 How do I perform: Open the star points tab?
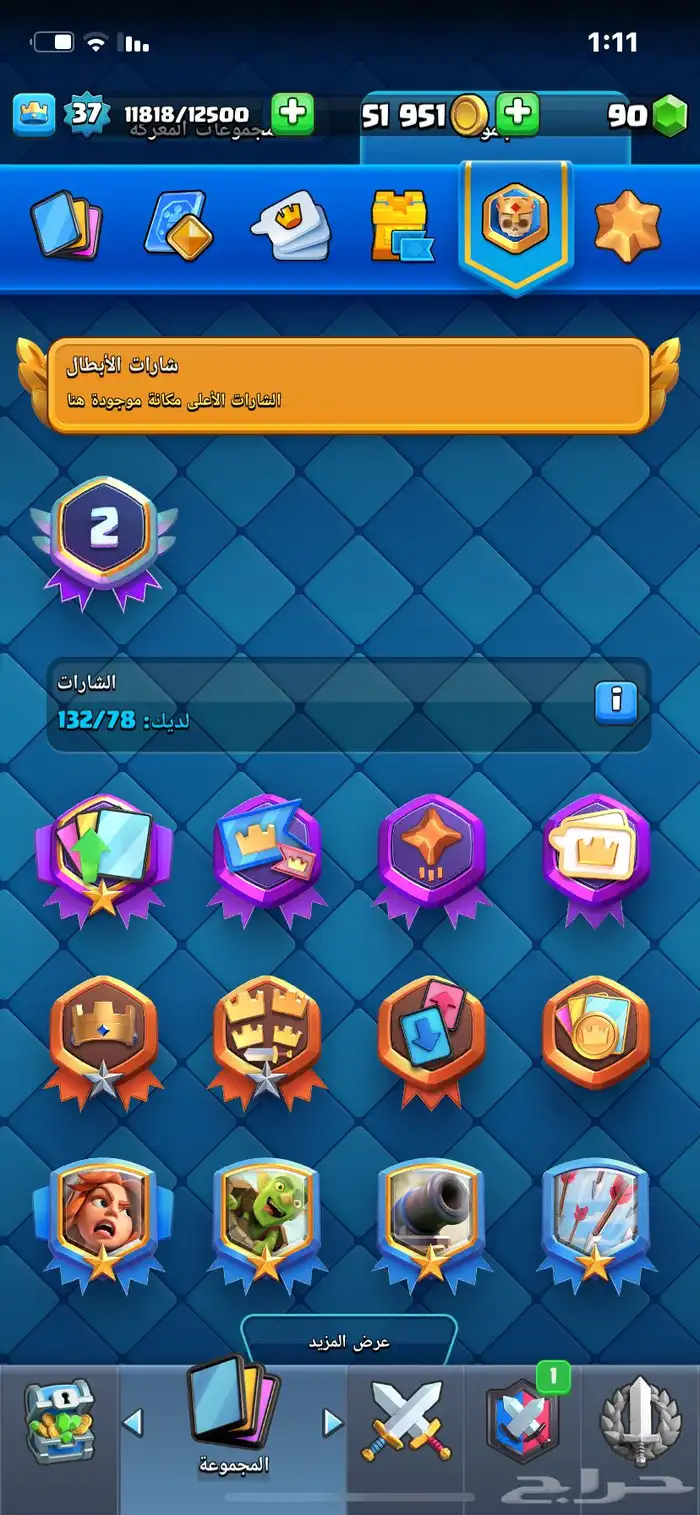(627, 226)
